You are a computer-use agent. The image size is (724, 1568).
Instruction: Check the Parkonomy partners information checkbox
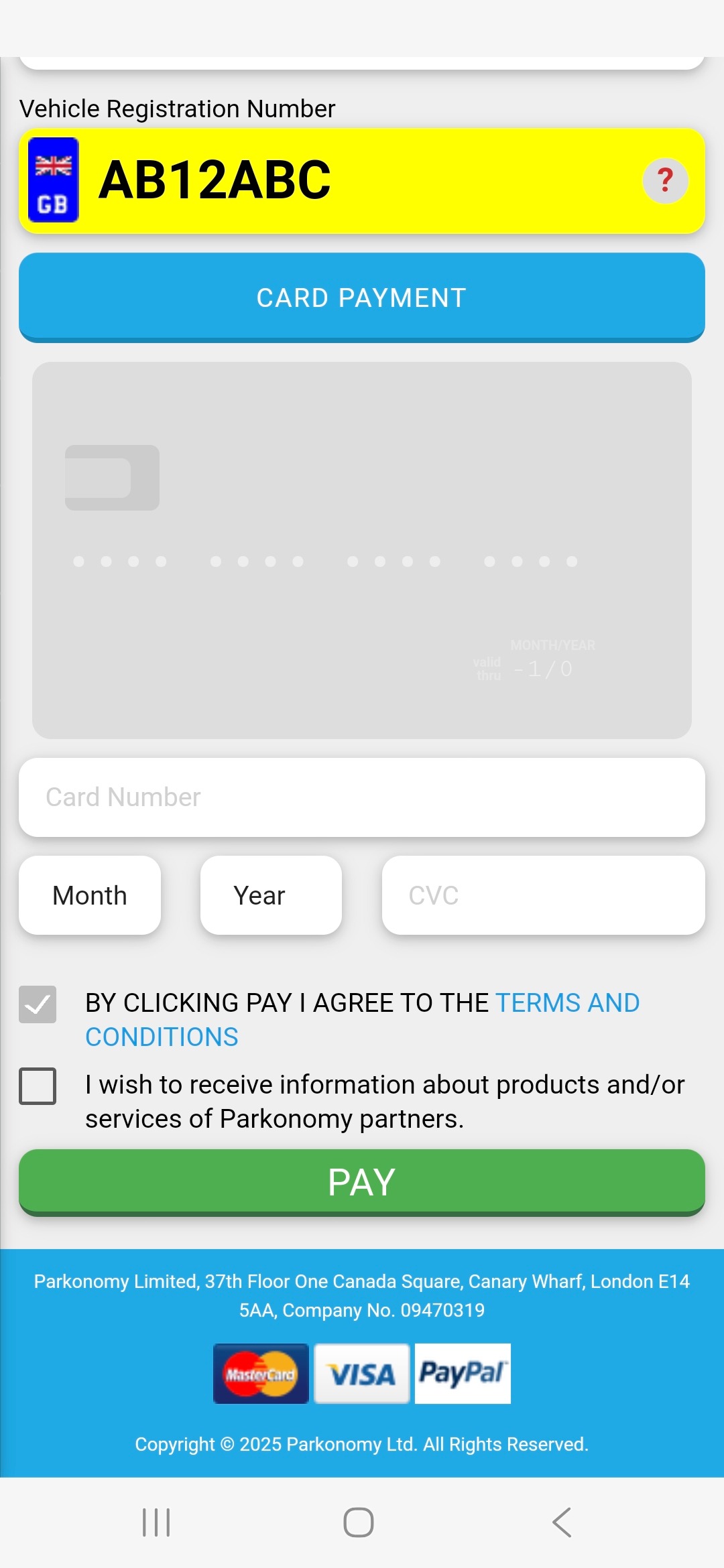point(38,1086)
